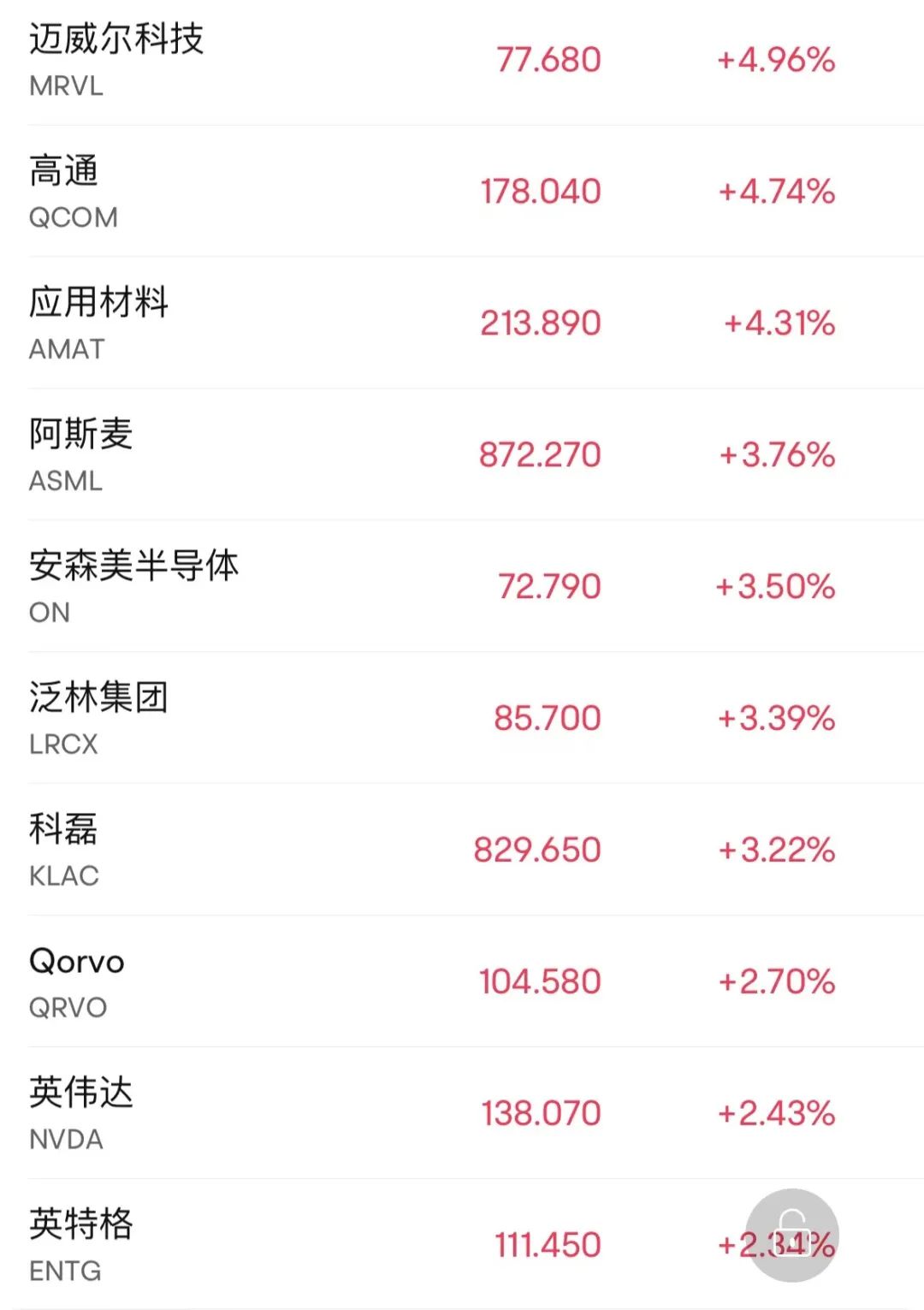The width and height of the screenshot is (924, 1310).
Task: Click the +2.70% change for Qorvo
Action: pyautogui.click(x=777, y=981)
